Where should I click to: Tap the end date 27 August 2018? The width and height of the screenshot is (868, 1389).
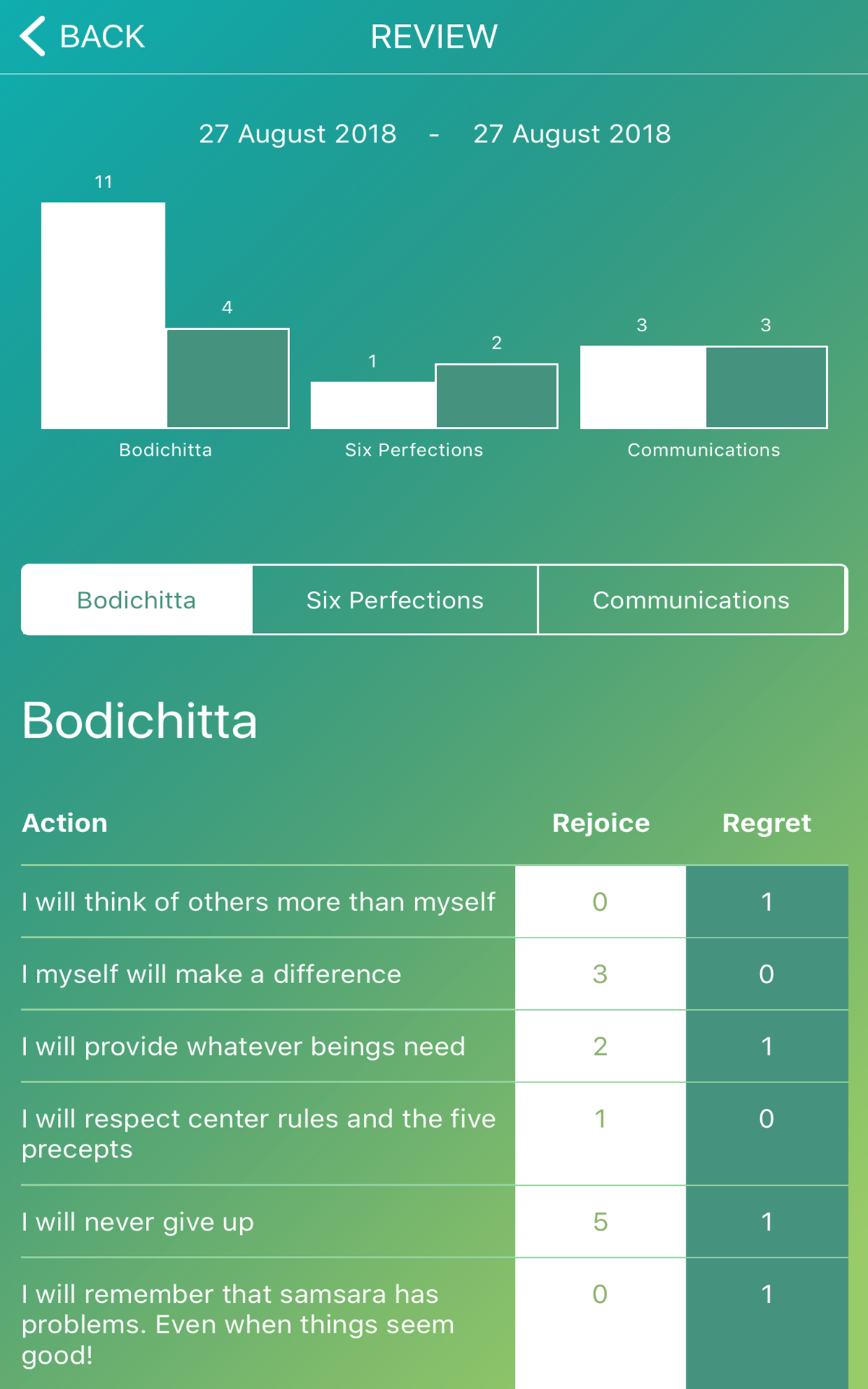(x=571, y=133)
